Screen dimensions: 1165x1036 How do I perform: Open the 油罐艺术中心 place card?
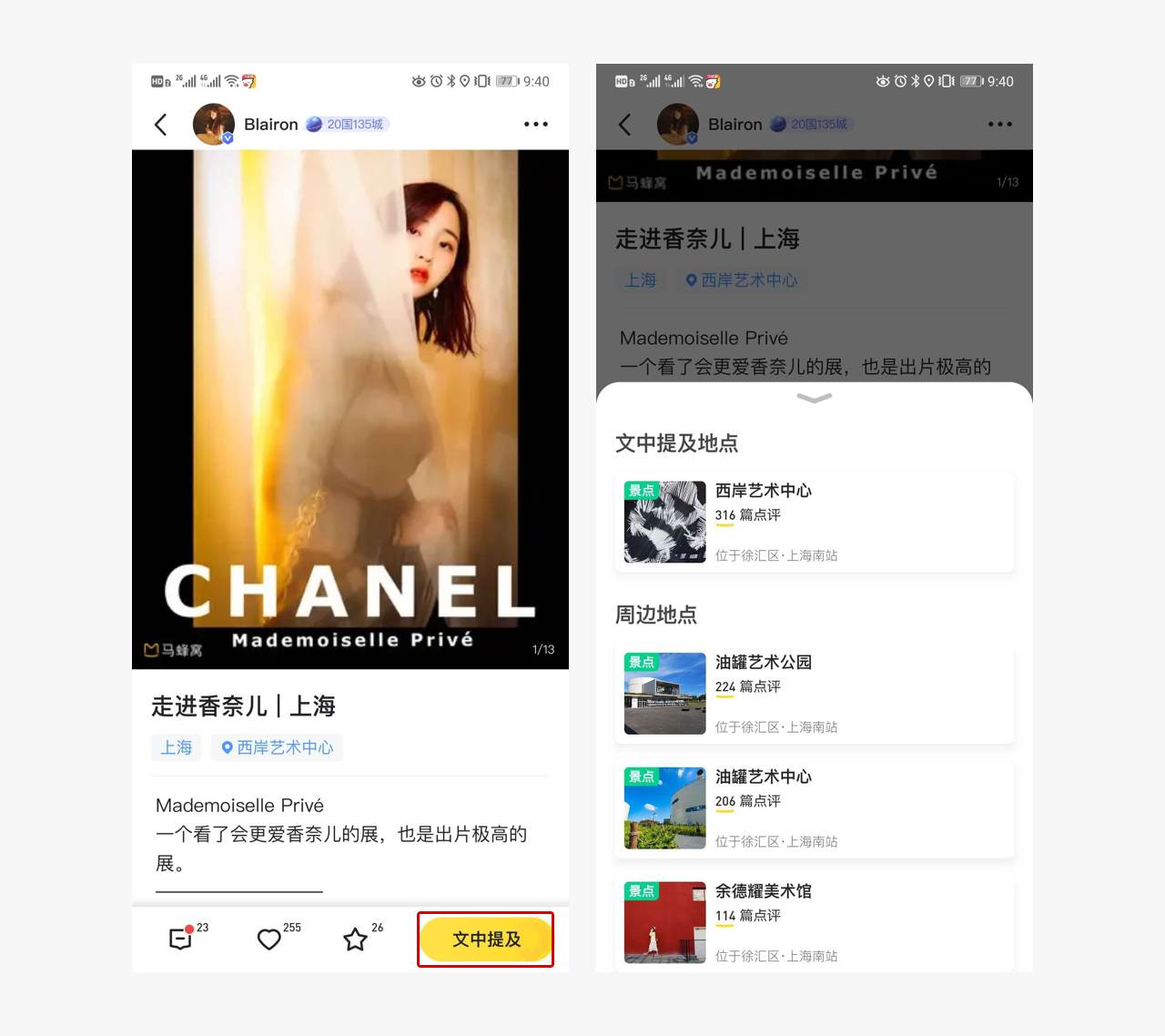[x=815, y=808]
